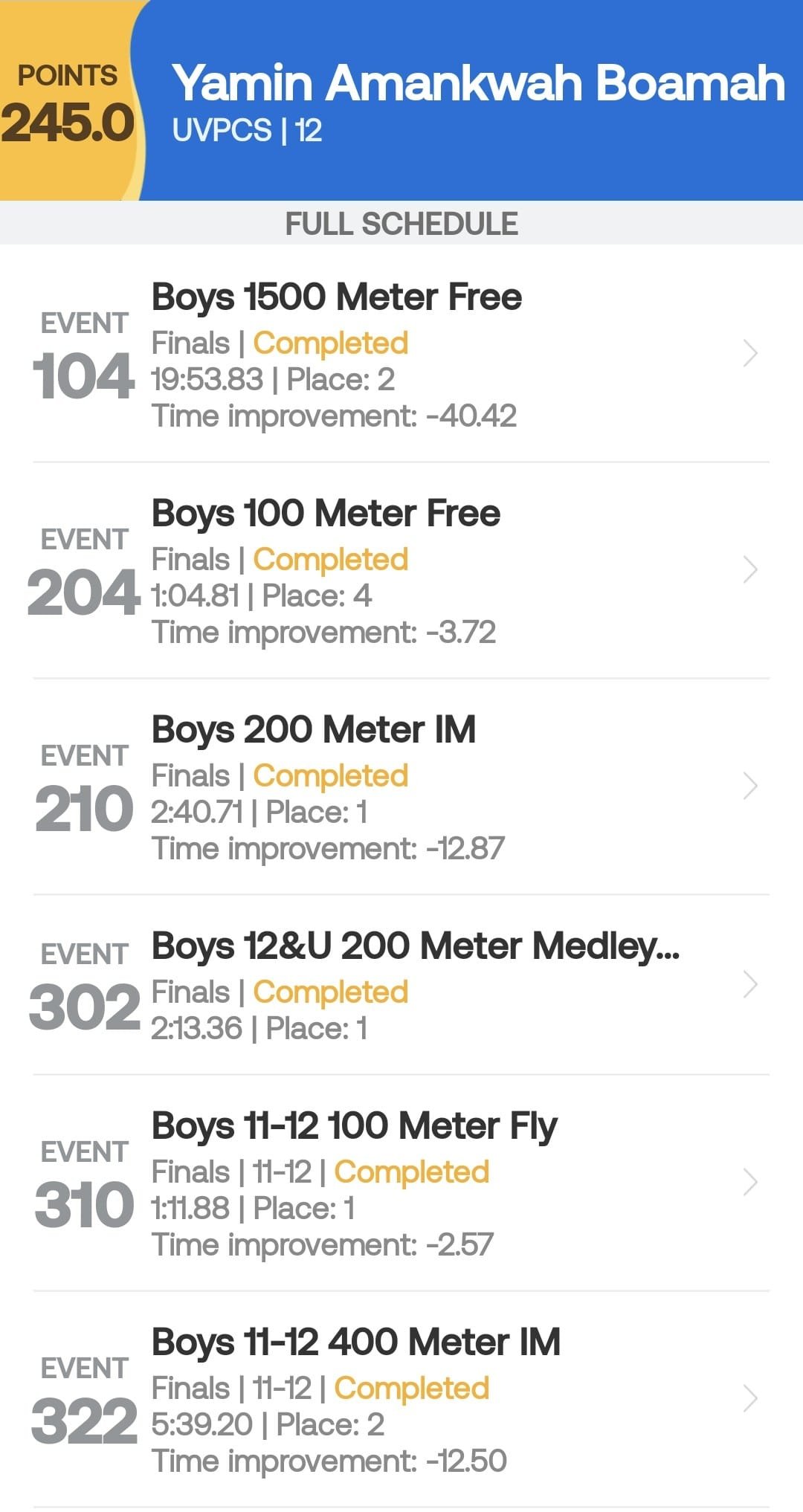803x1512 pixels.
Task: Select Finals label on Boys 100 Meter Free
Action: click(192, 558)
